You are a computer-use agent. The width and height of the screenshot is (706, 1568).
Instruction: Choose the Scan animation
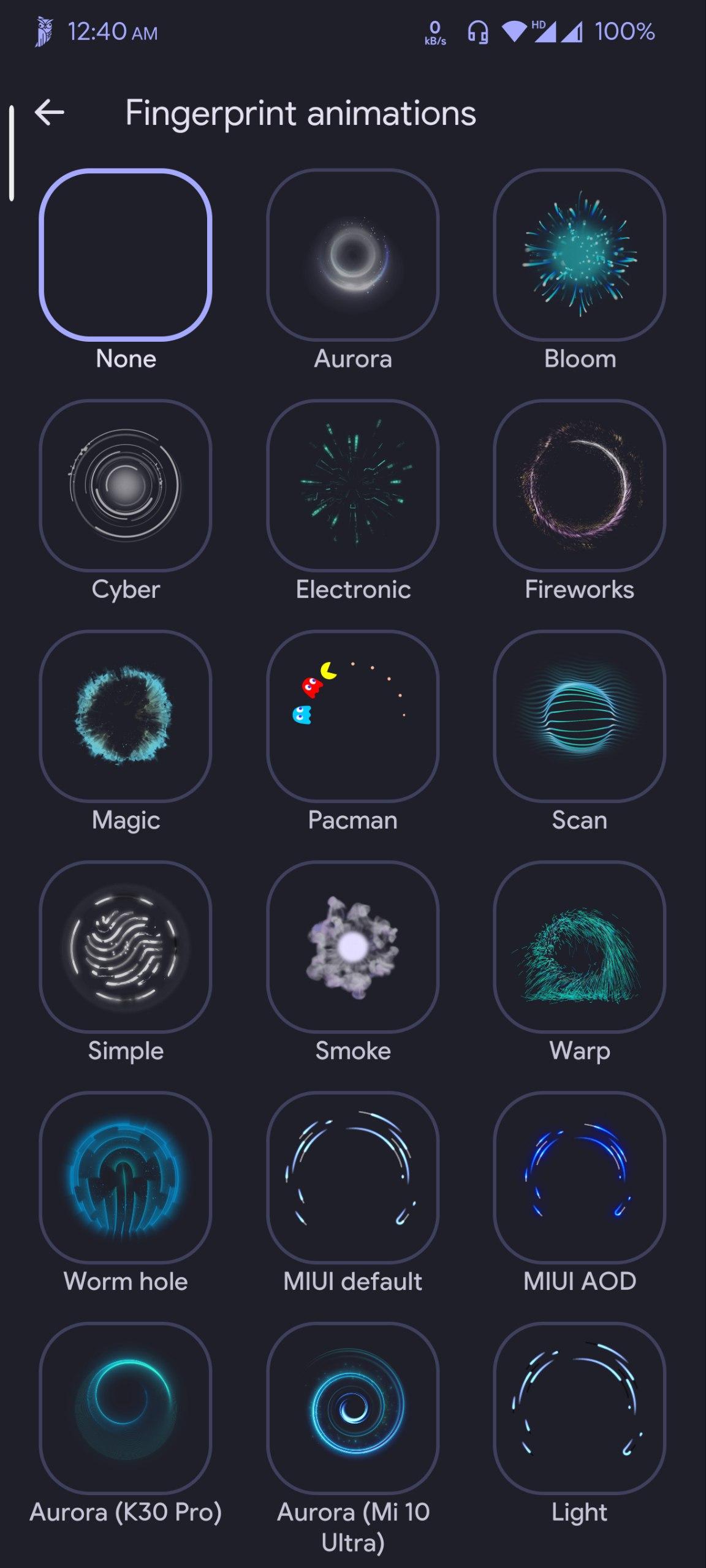click(x=579, y=716)
